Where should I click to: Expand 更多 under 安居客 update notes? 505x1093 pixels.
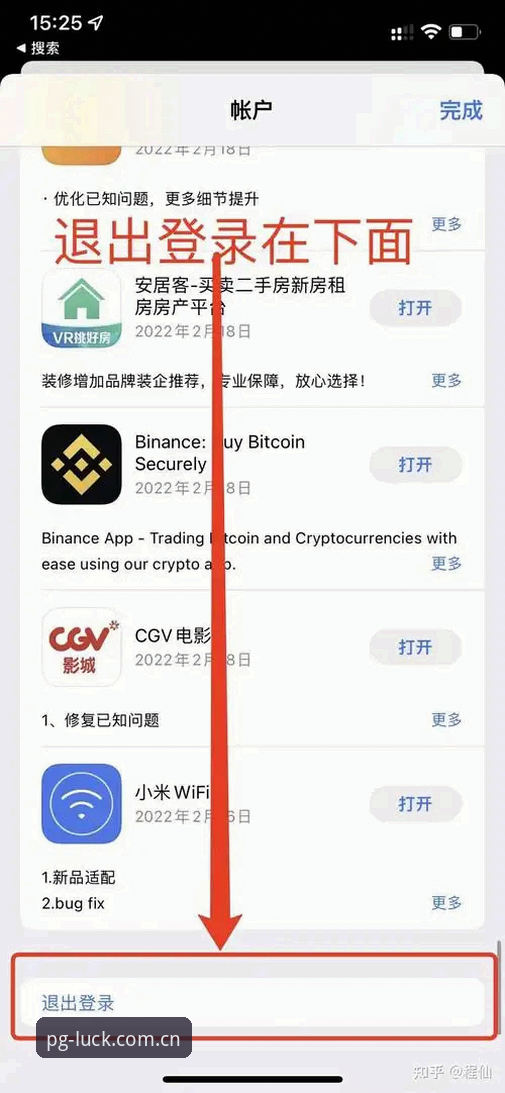tap(446, 381)
